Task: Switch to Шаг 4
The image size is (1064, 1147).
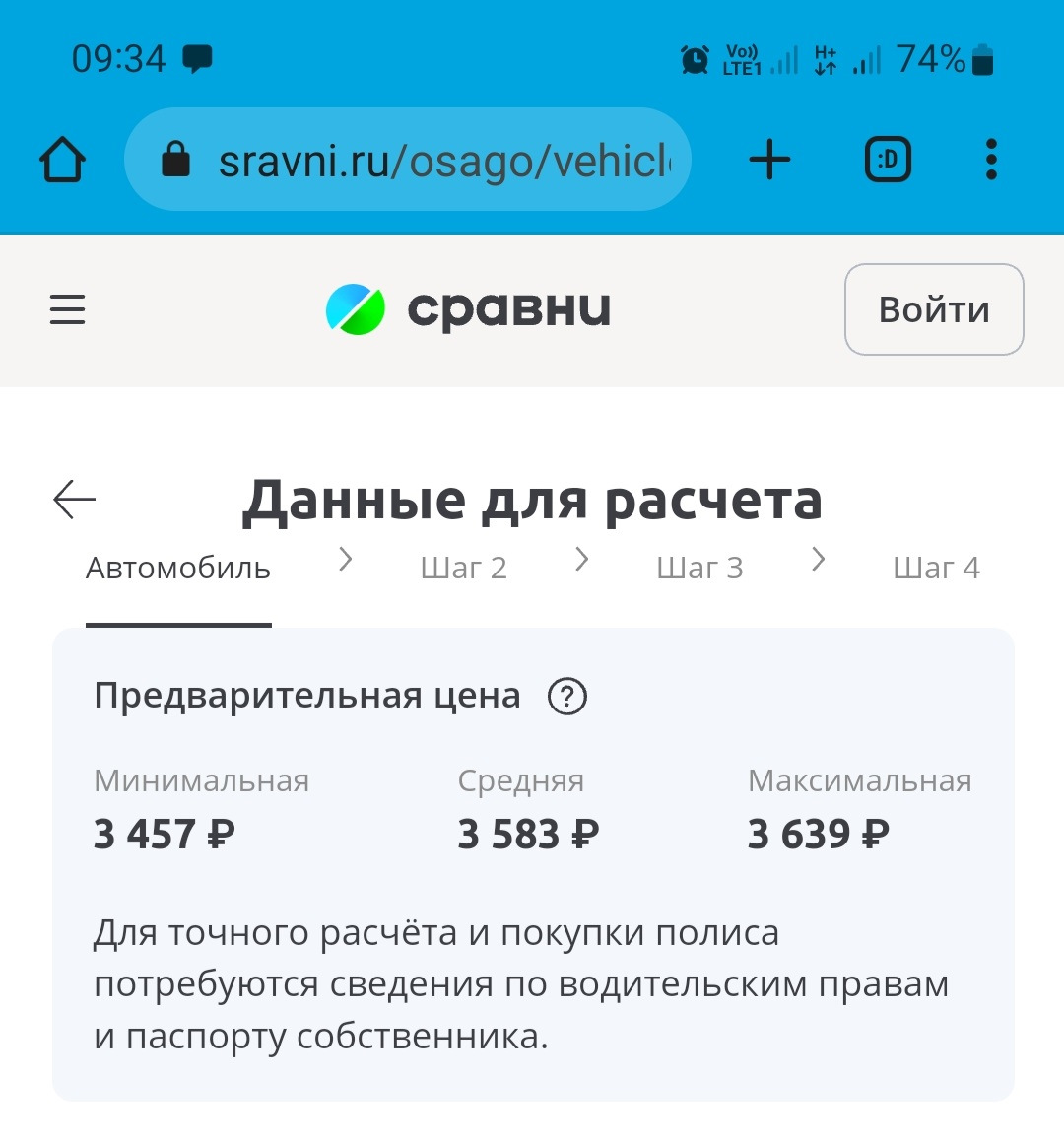Action: point(936,569)
